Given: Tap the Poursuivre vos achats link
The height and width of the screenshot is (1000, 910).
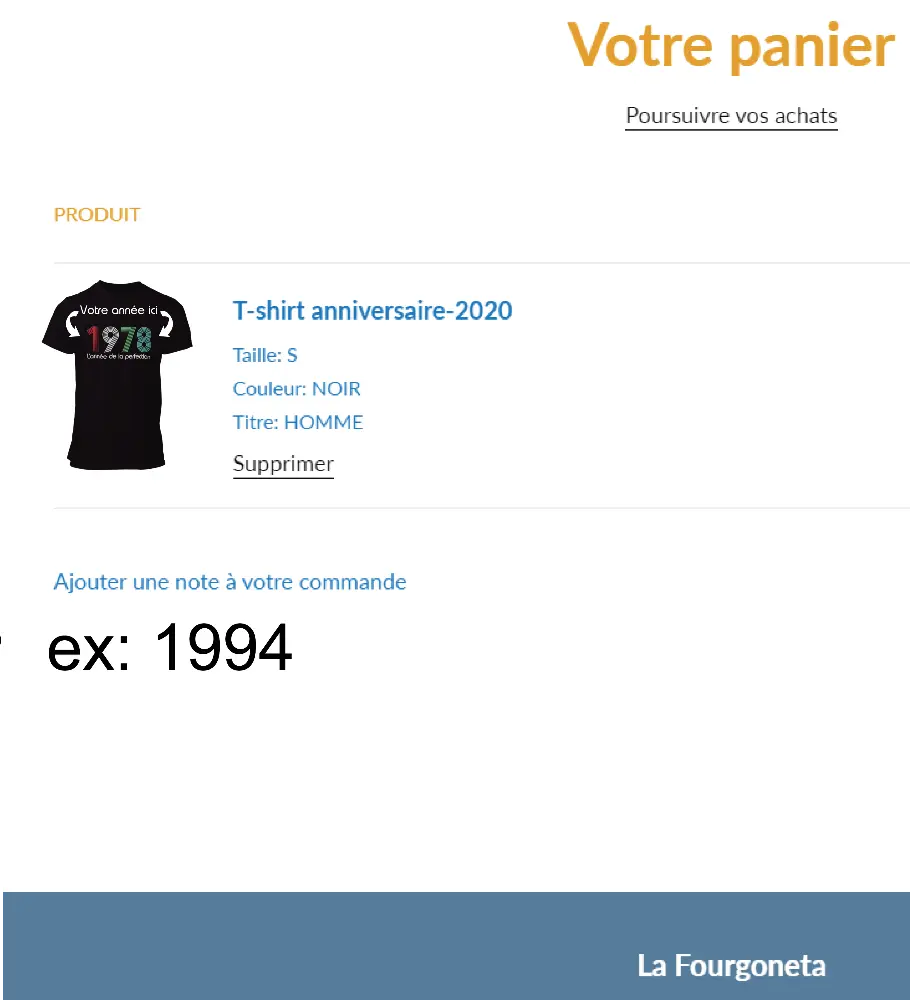Looking at the screenshot, I should coord(731,116).
